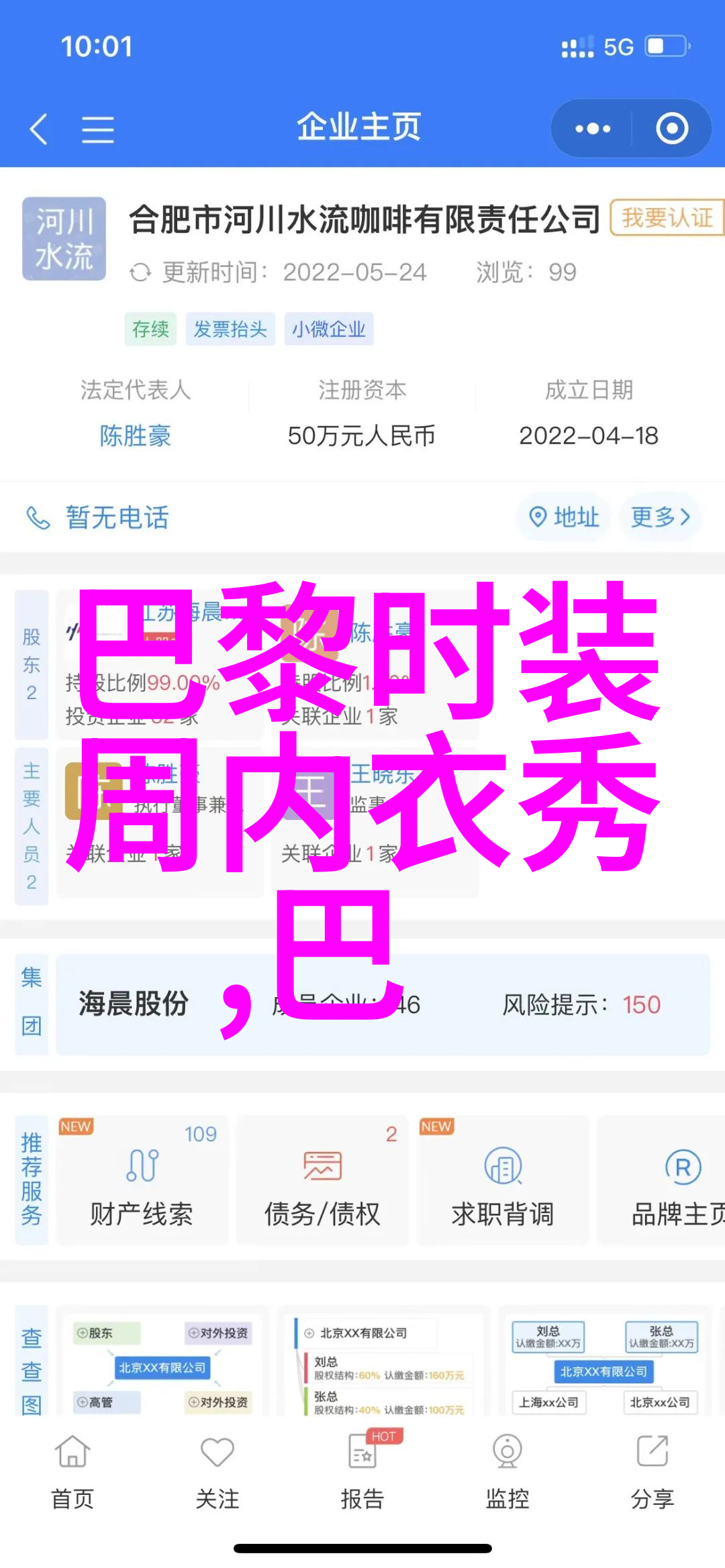Image resolution: width=725 pixels, height=1568 pixels.
Task: Open the hamburger menu
Action: pyautogui.click(x=98, y=129)
